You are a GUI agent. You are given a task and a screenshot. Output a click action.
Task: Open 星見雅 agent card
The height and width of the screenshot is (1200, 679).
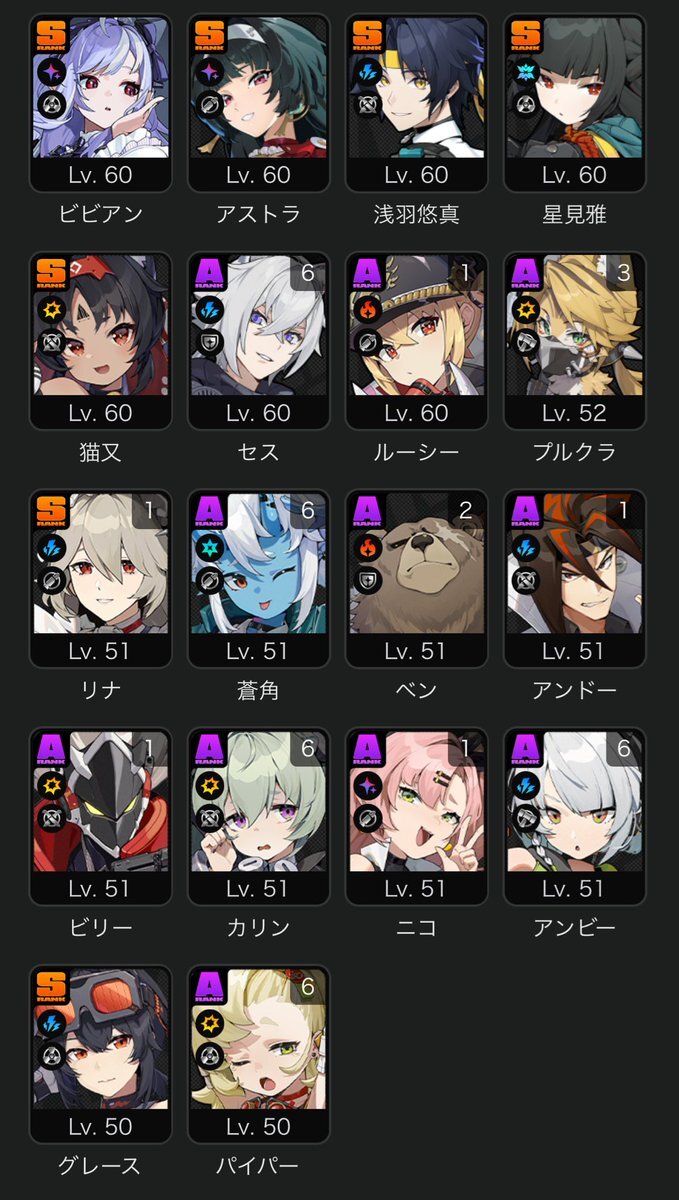[x=574, y=102]
